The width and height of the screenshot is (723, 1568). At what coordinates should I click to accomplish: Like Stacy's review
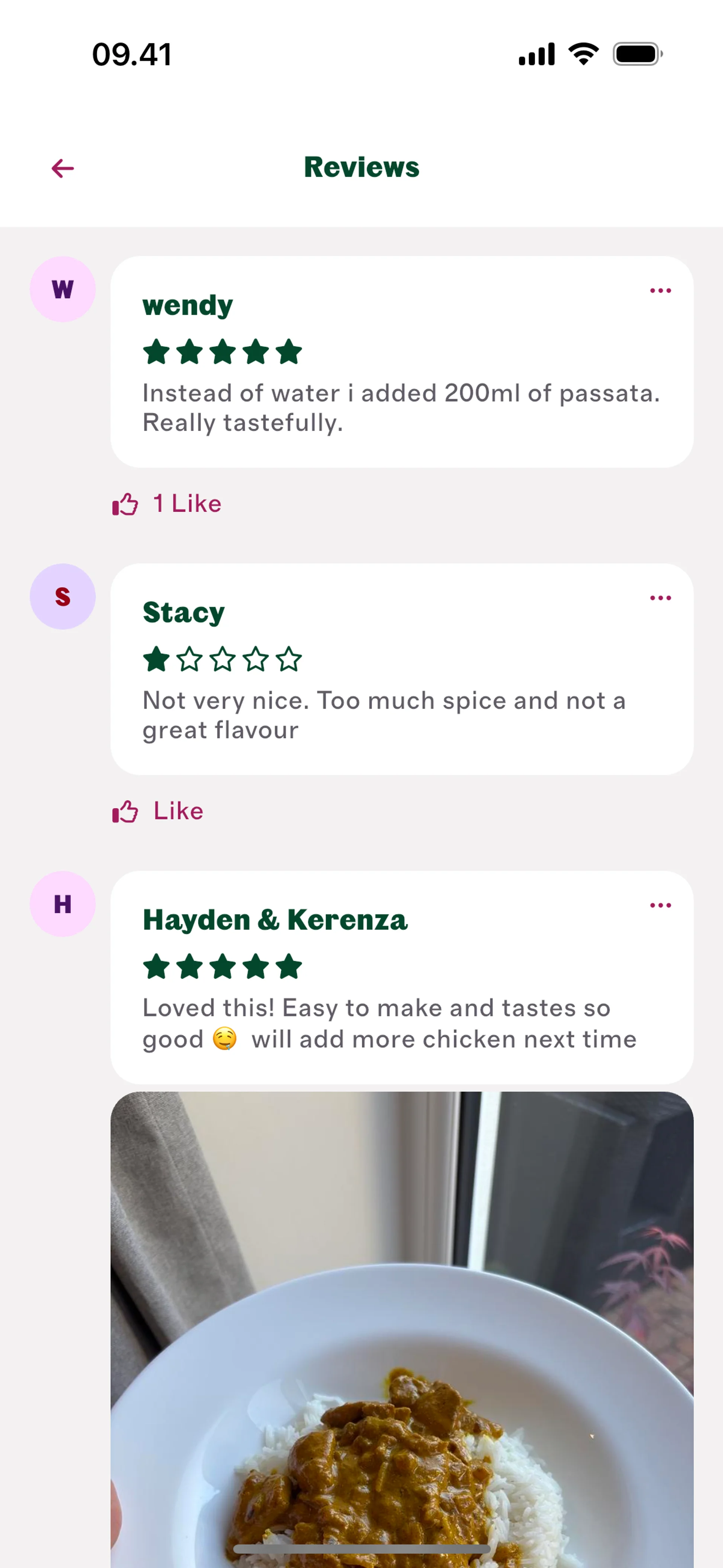(x=158, y=812)
